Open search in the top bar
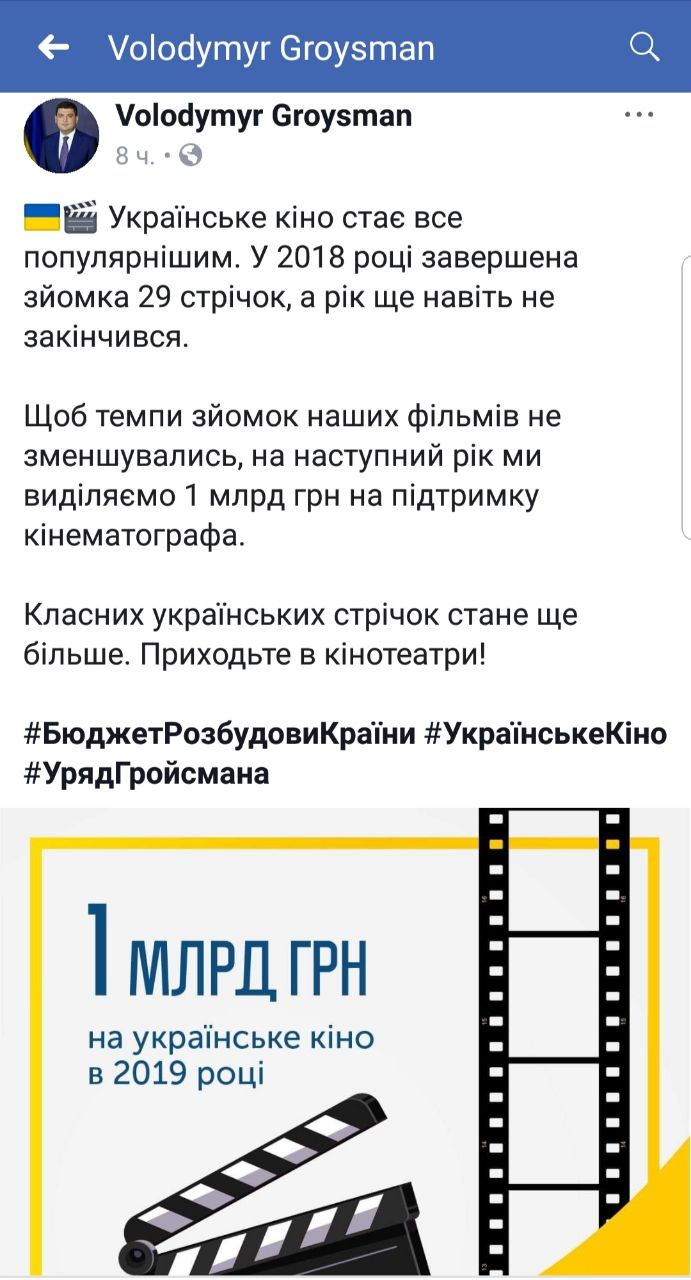The image size is (691, 1280). tap(645, 46)
